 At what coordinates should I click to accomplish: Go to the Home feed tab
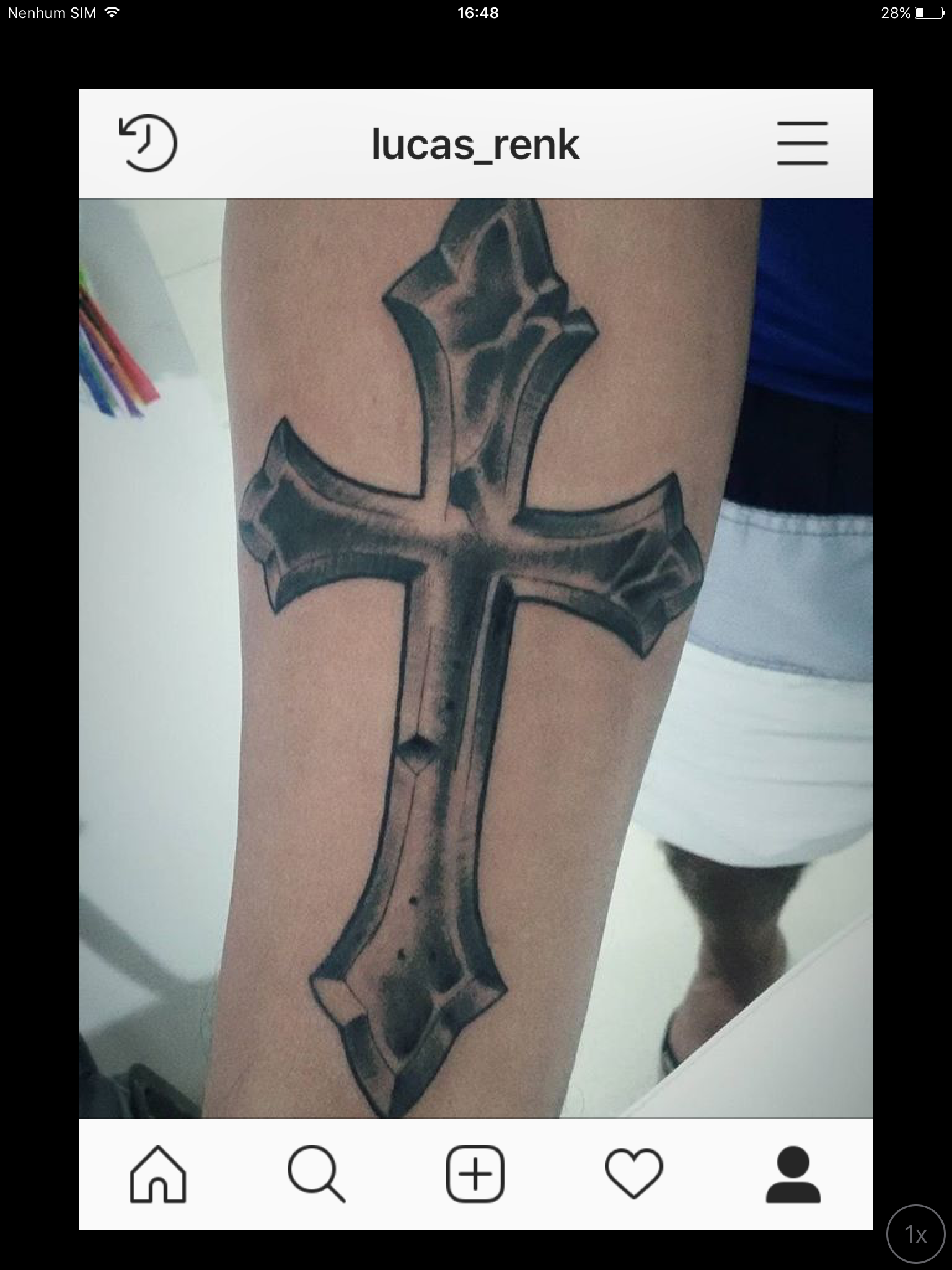click(x=158, y=1175)
